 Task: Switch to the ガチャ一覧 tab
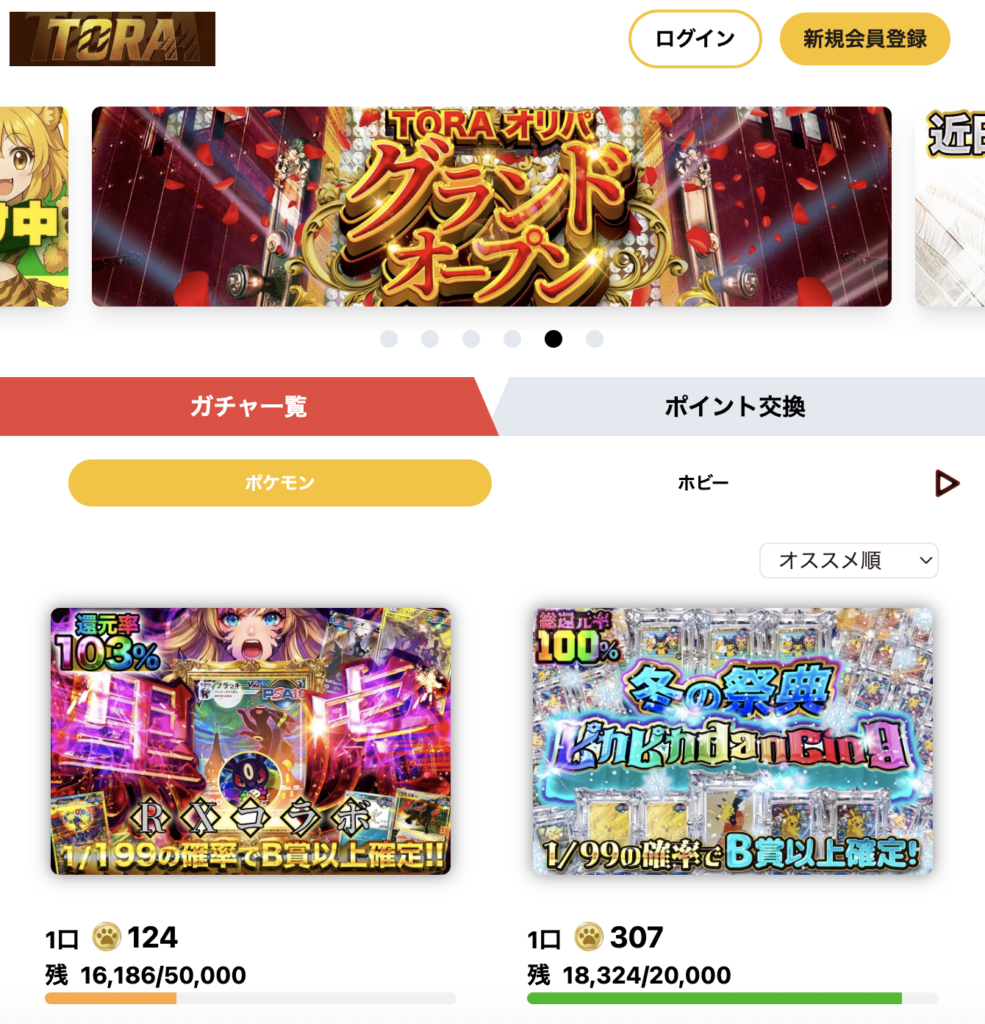(x=248, y=407)
